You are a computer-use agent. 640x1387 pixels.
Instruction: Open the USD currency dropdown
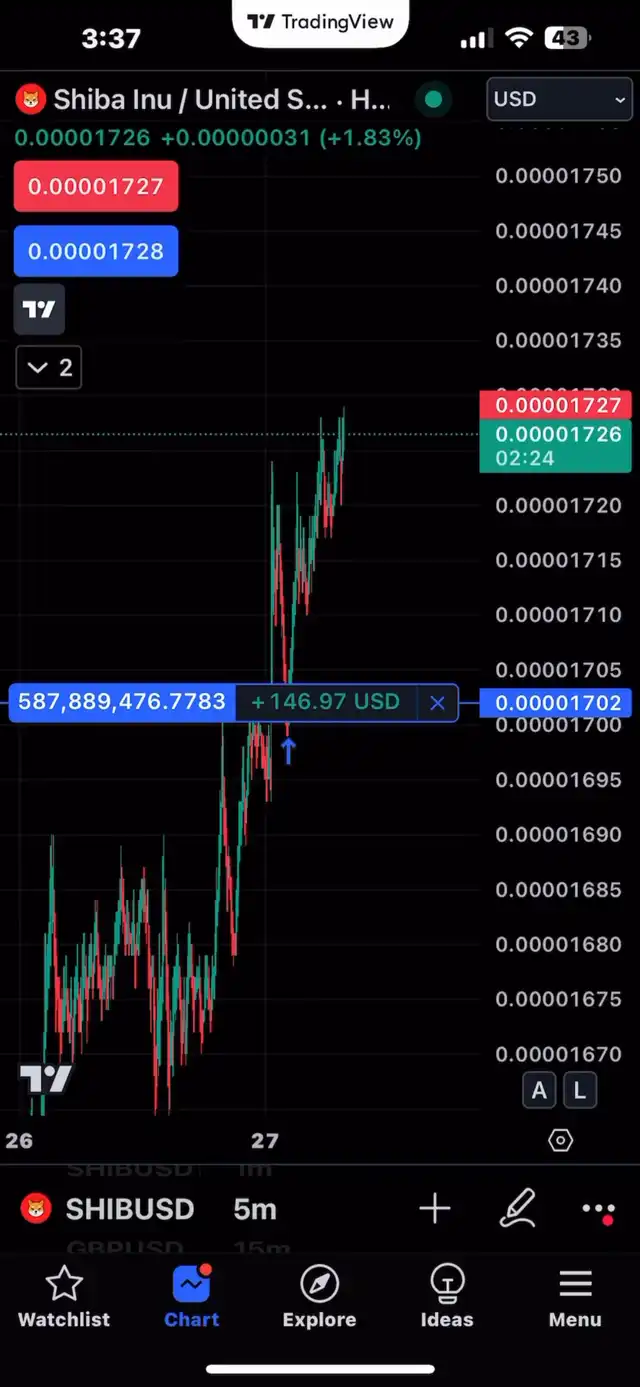560,99
